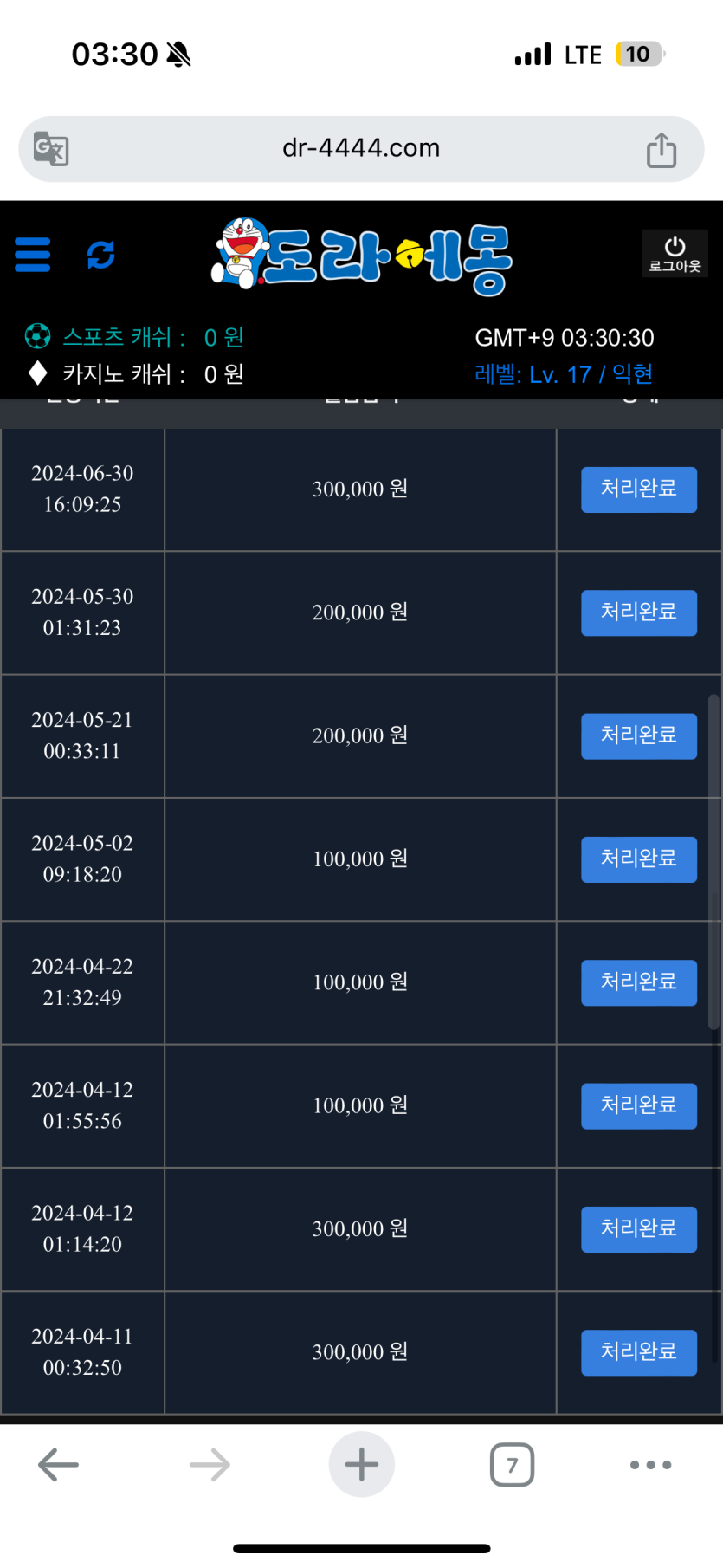The height and width of the screenshot is (1568, 723).
Task: Tap 처리완료 for the 2024-05-21 entry
Action: pos(638,735)
